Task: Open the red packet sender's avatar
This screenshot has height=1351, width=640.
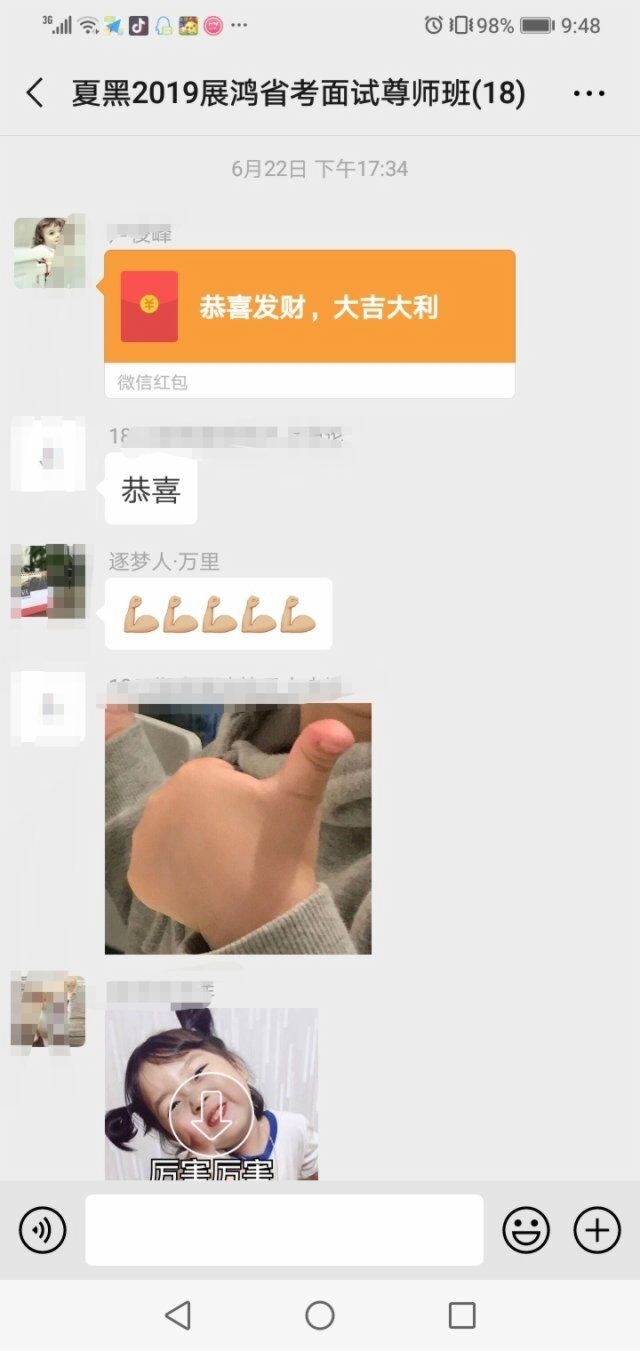Action: tap(47, 252)
